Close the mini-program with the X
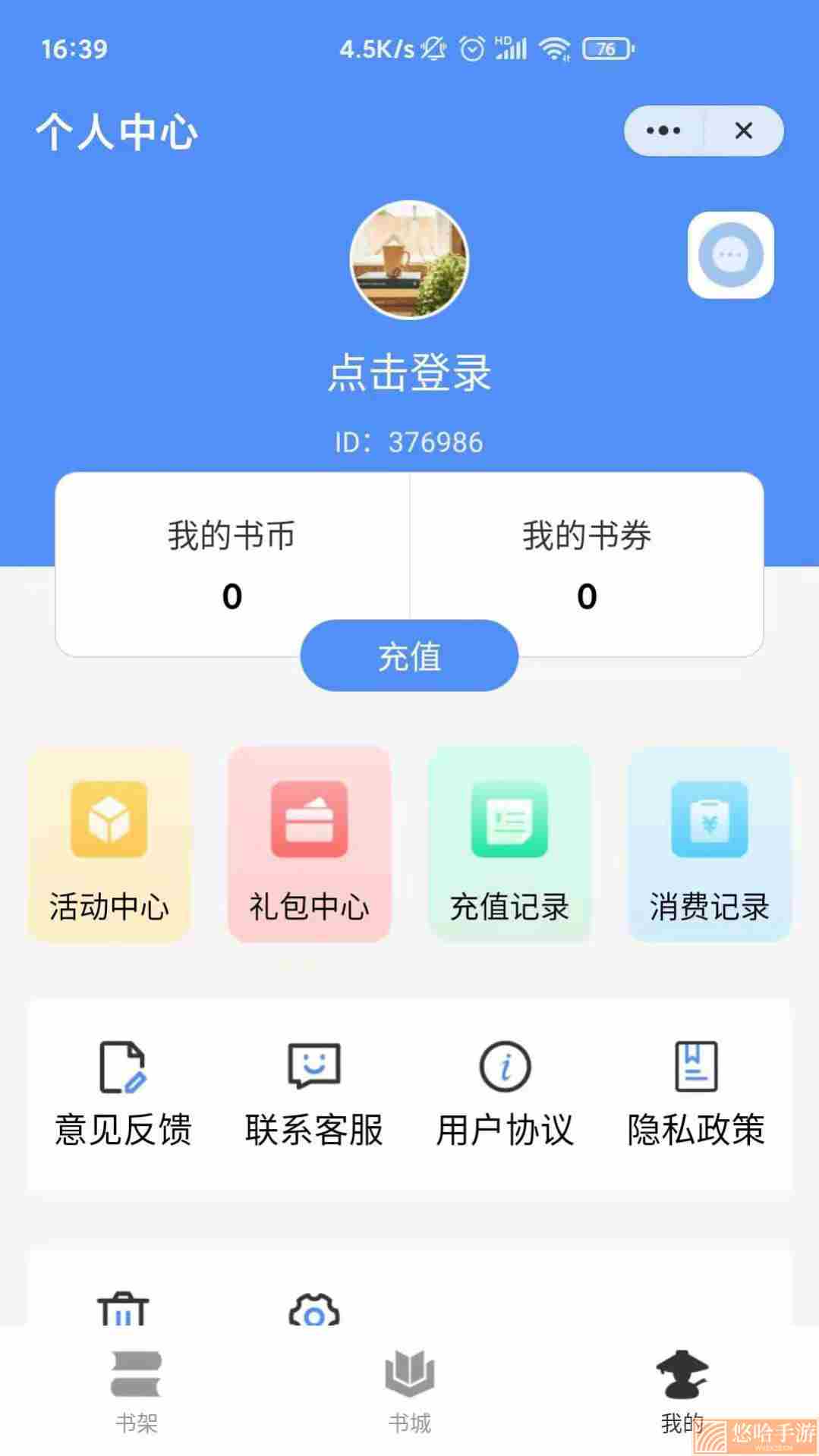This screenshot has height=1456, width=819. pyautogui.click(x=743, y=131)
